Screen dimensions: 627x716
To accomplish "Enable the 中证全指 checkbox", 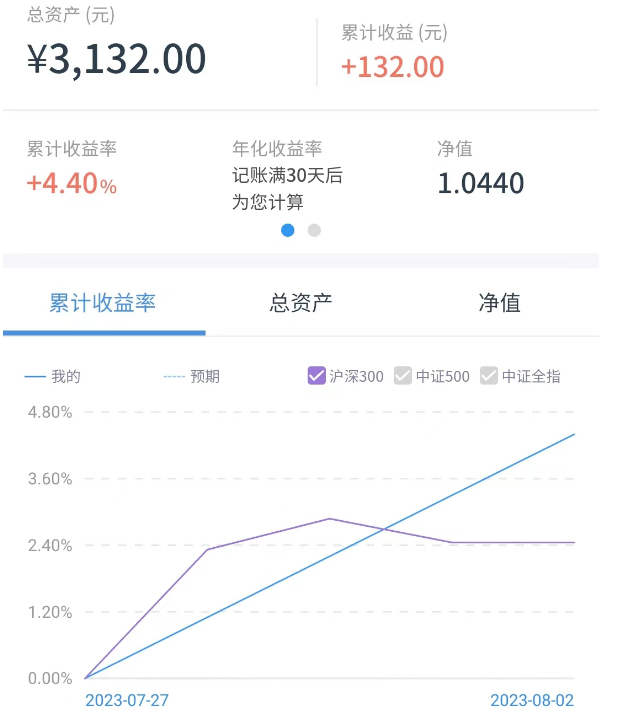I will [489, 376].
